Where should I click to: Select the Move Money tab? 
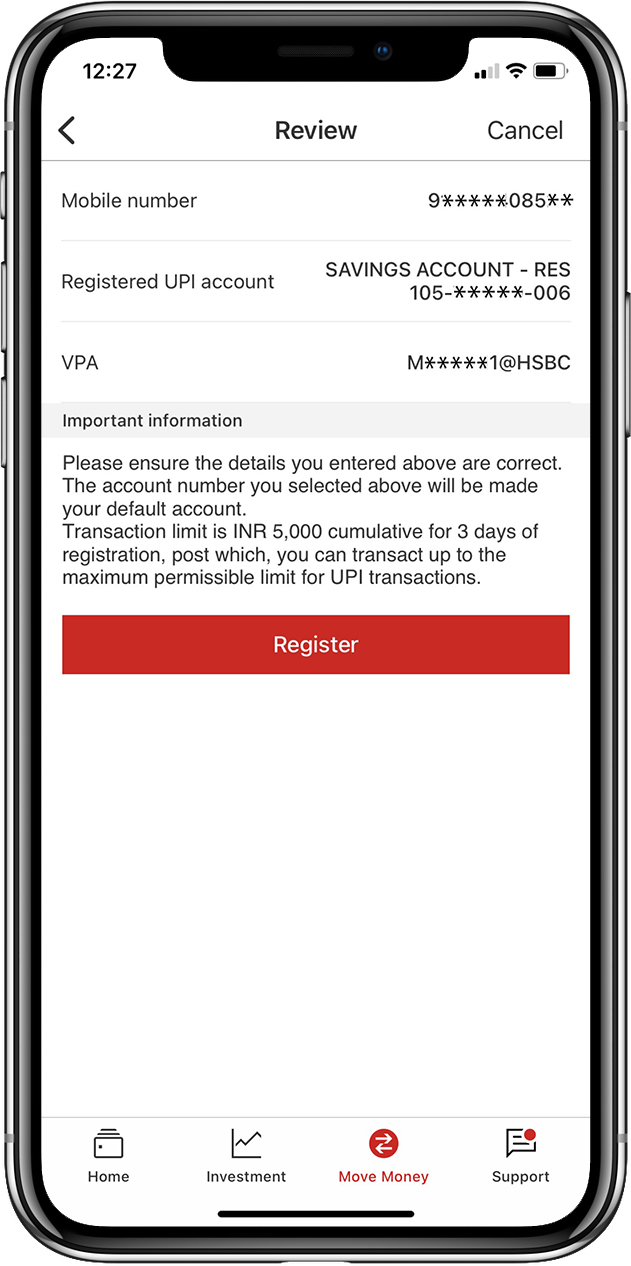[x=383, y=1156]
